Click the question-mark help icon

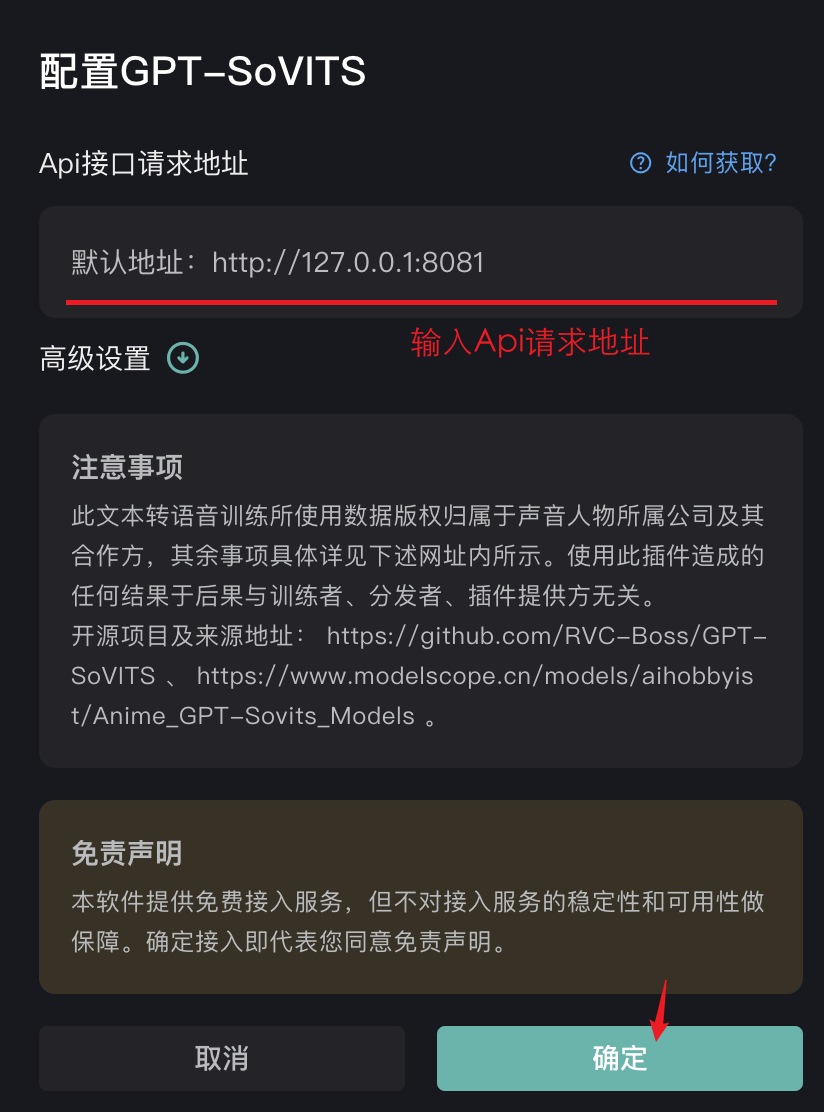640,163
